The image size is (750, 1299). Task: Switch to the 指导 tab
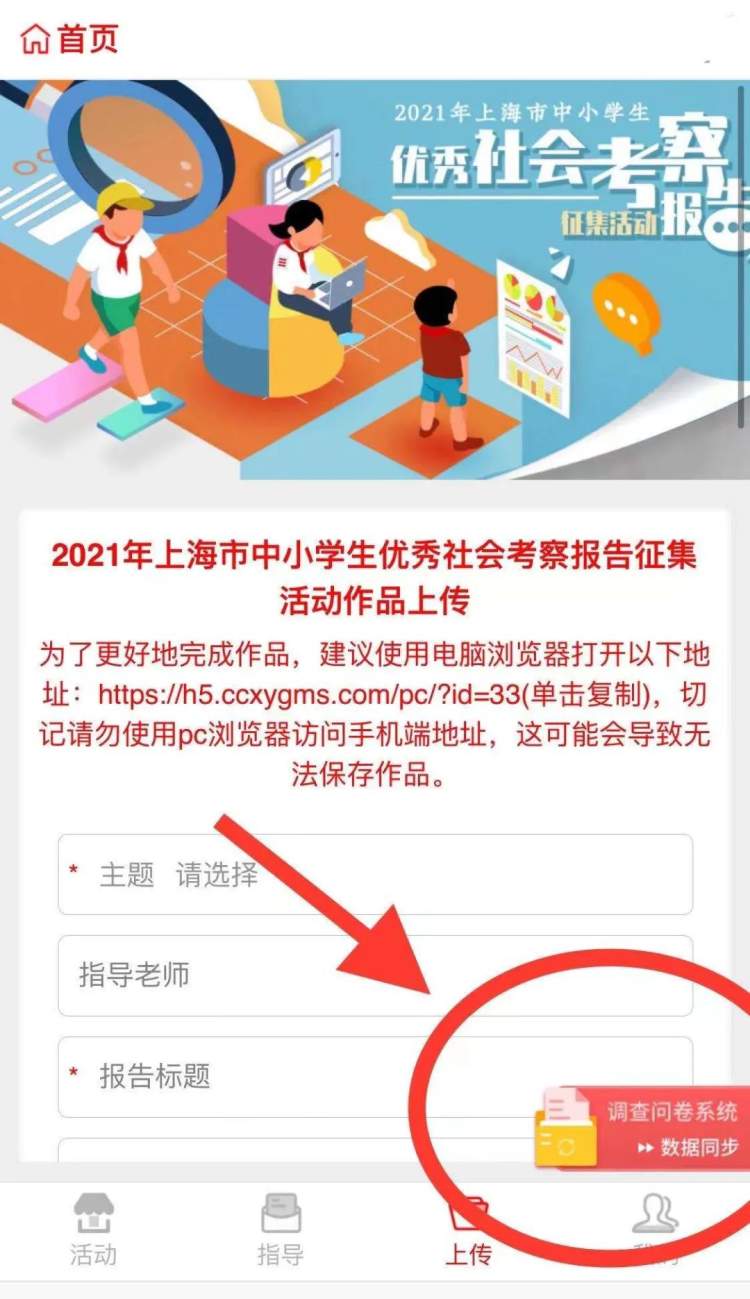coord(280,1228)
